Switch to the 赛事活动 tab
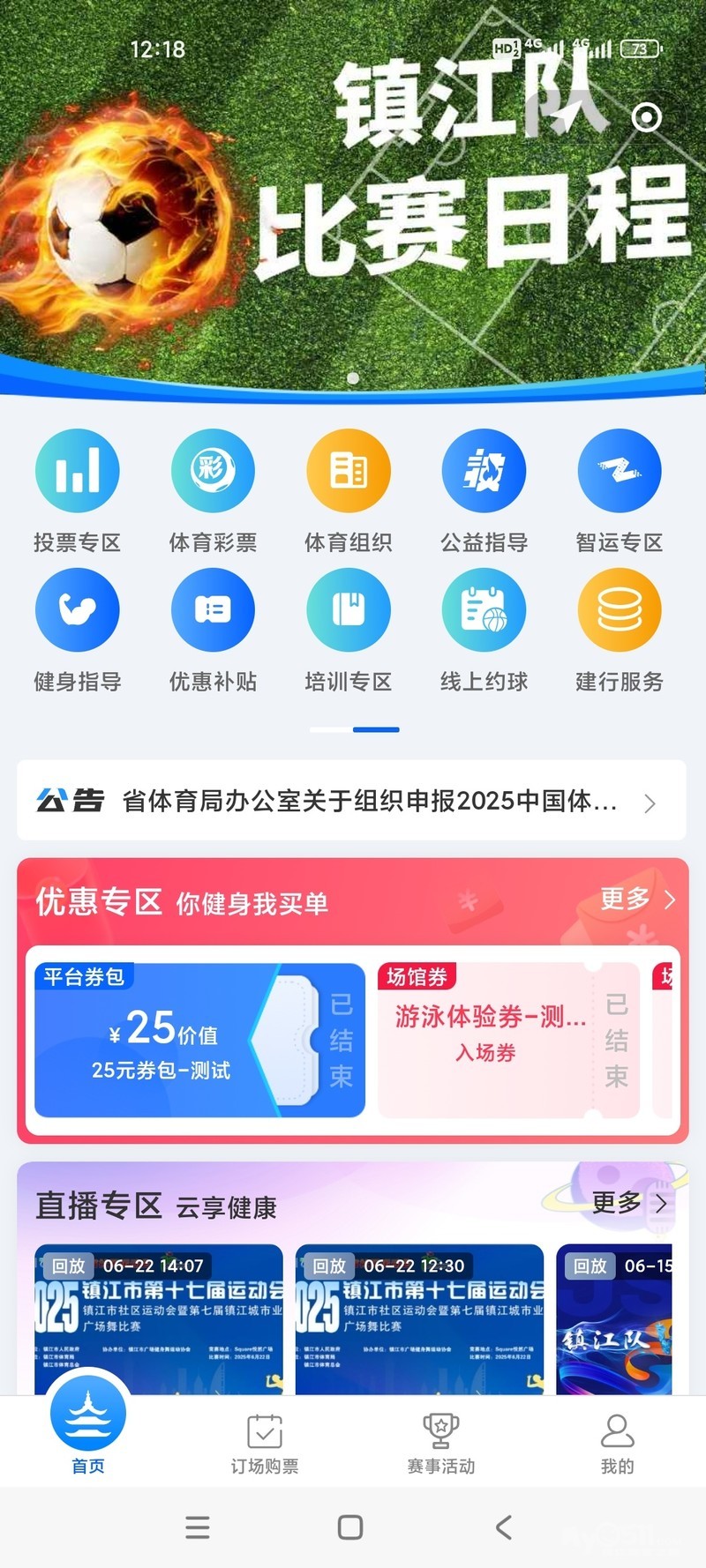706x1568 pixels. coord(440,1443)
